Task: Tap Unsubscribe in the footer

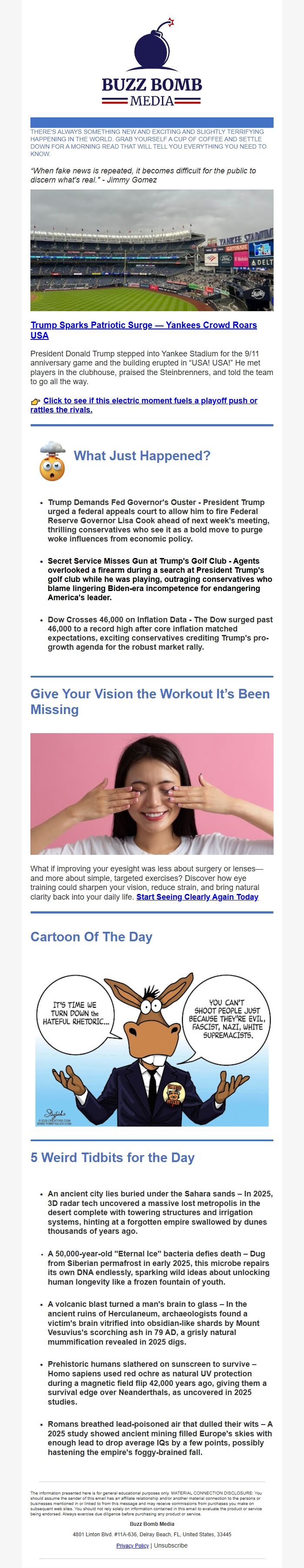Action: click(x=171, y=1545)
